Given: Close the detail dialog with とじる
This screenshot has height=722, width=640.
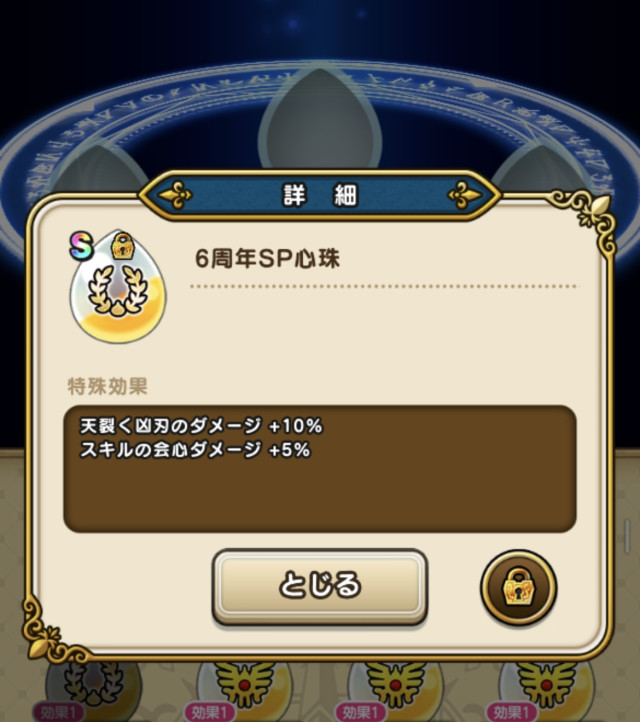Looking at the screenshot, I should tap(319, 585).
